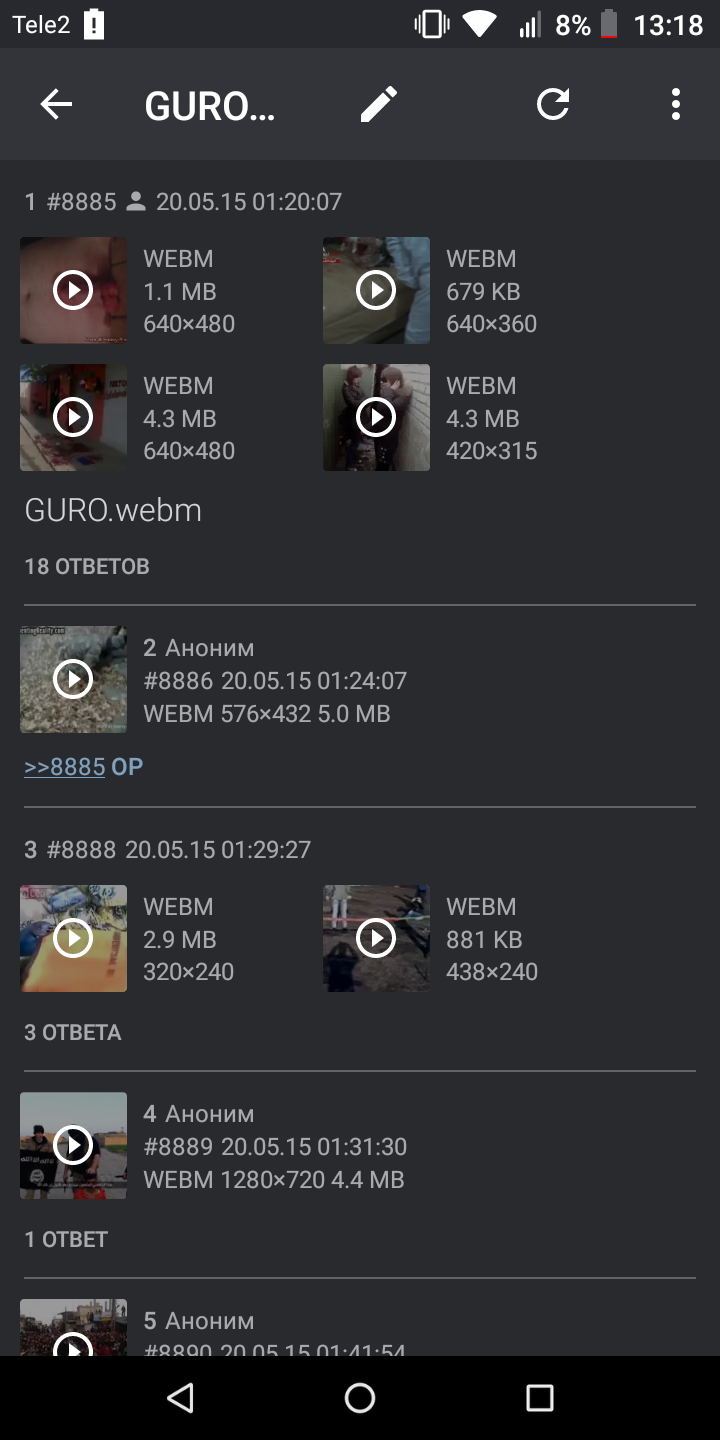
Task: Open the video in post #8890
Action: 73,1328
